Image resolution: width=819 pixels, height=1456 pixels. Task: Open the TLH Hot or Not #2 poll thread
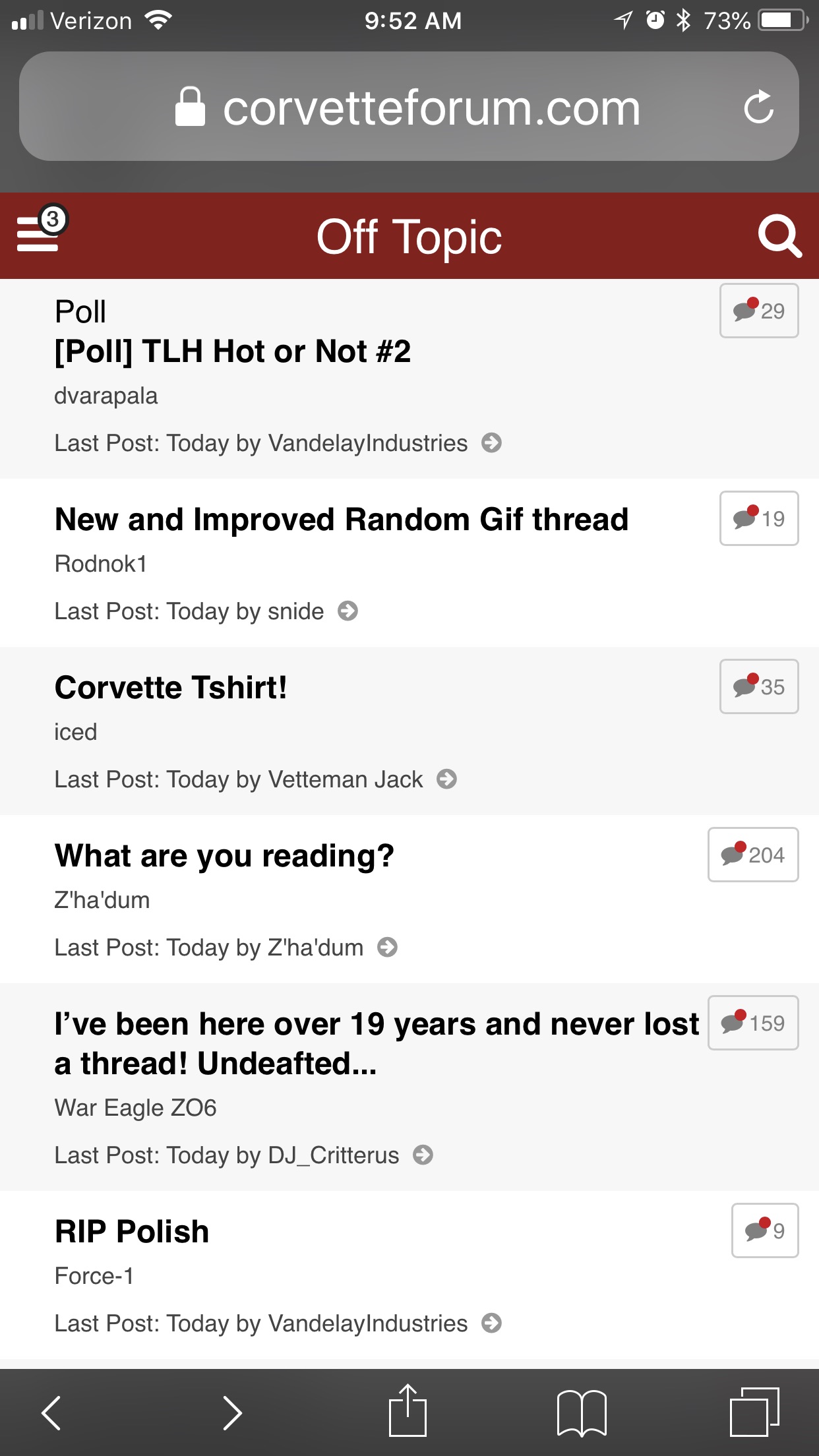[233, 351]
